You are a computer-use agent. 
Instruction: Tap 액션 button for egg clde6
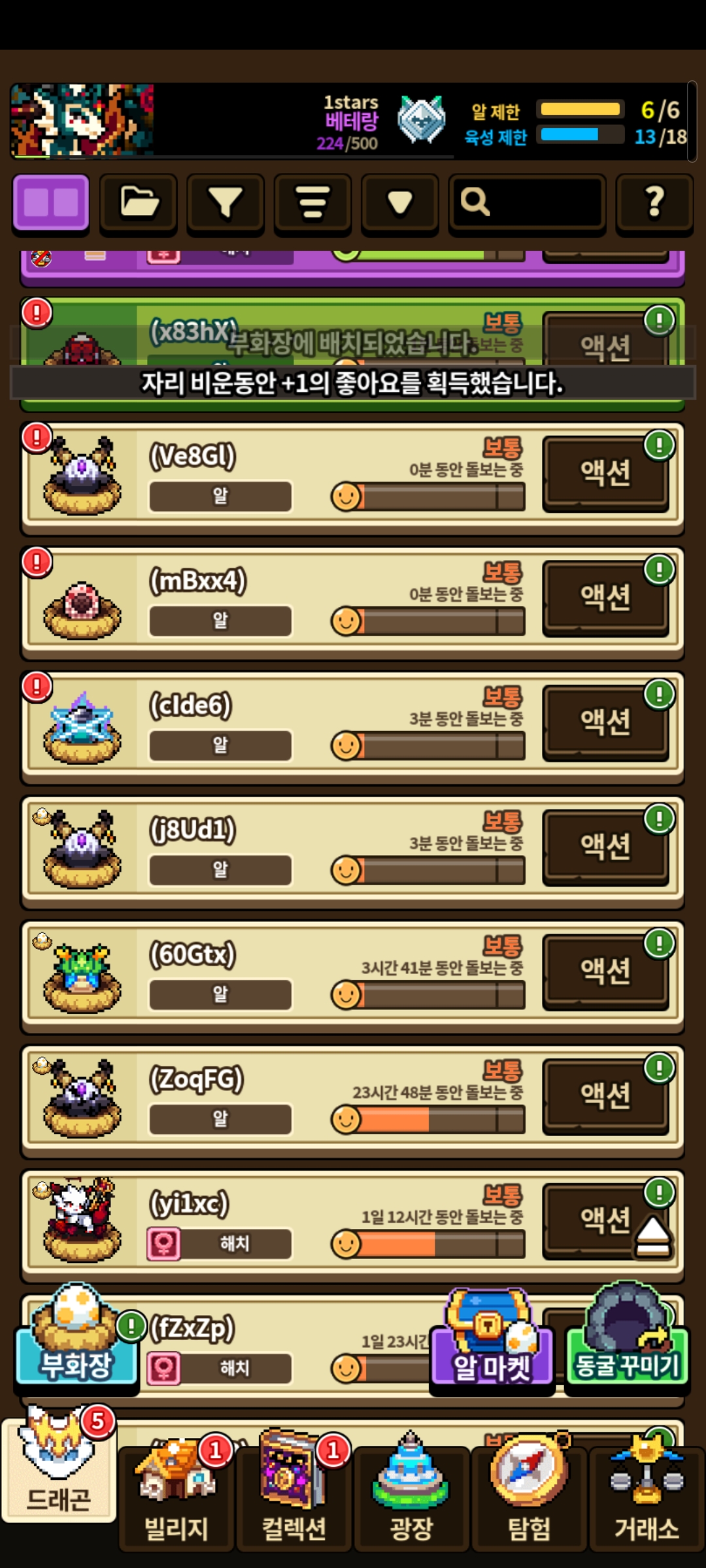(x=605, y=722)
